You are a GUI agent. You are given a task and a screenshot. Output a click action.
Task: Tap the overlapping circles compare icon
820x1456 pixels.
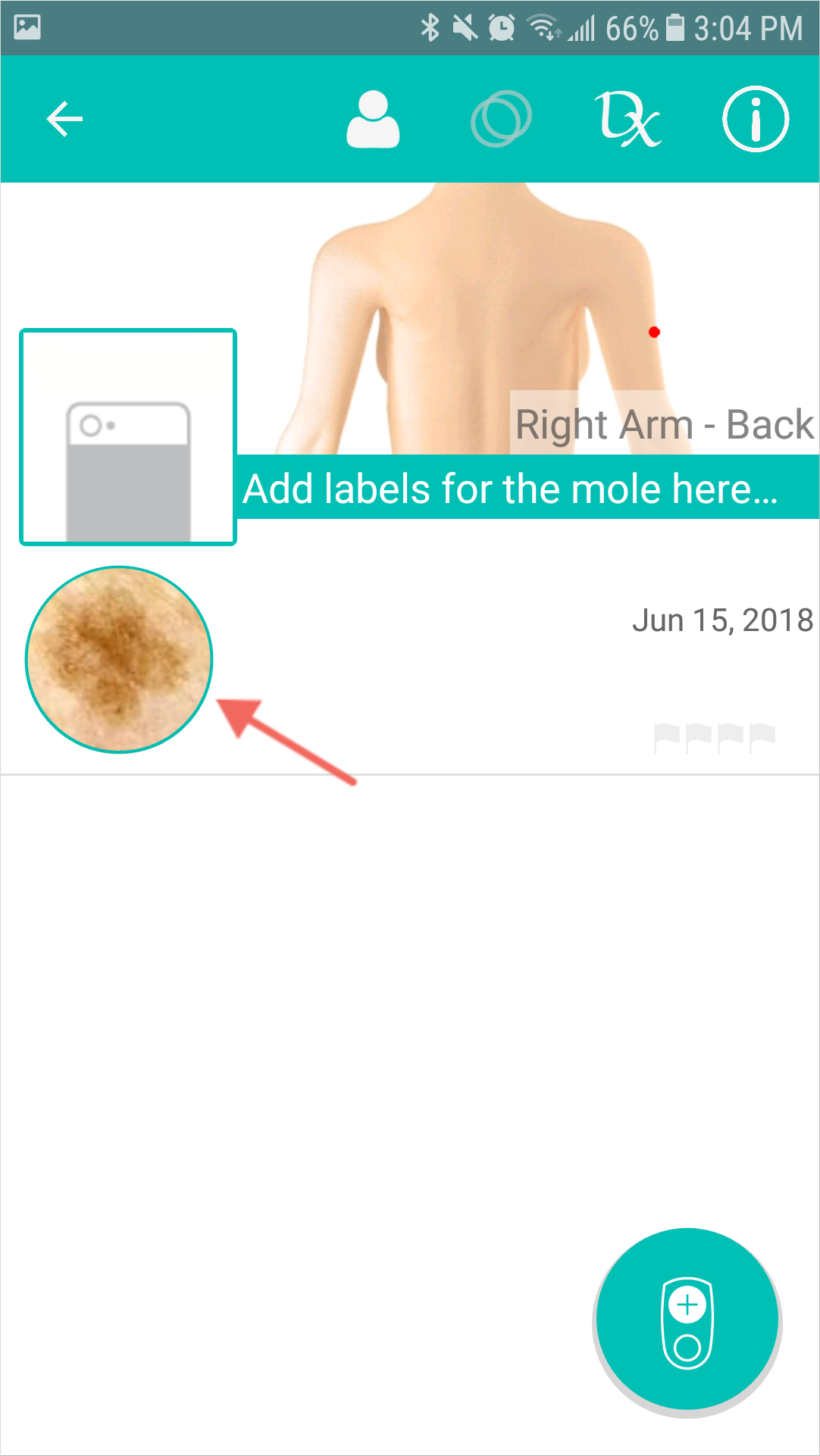501,120
